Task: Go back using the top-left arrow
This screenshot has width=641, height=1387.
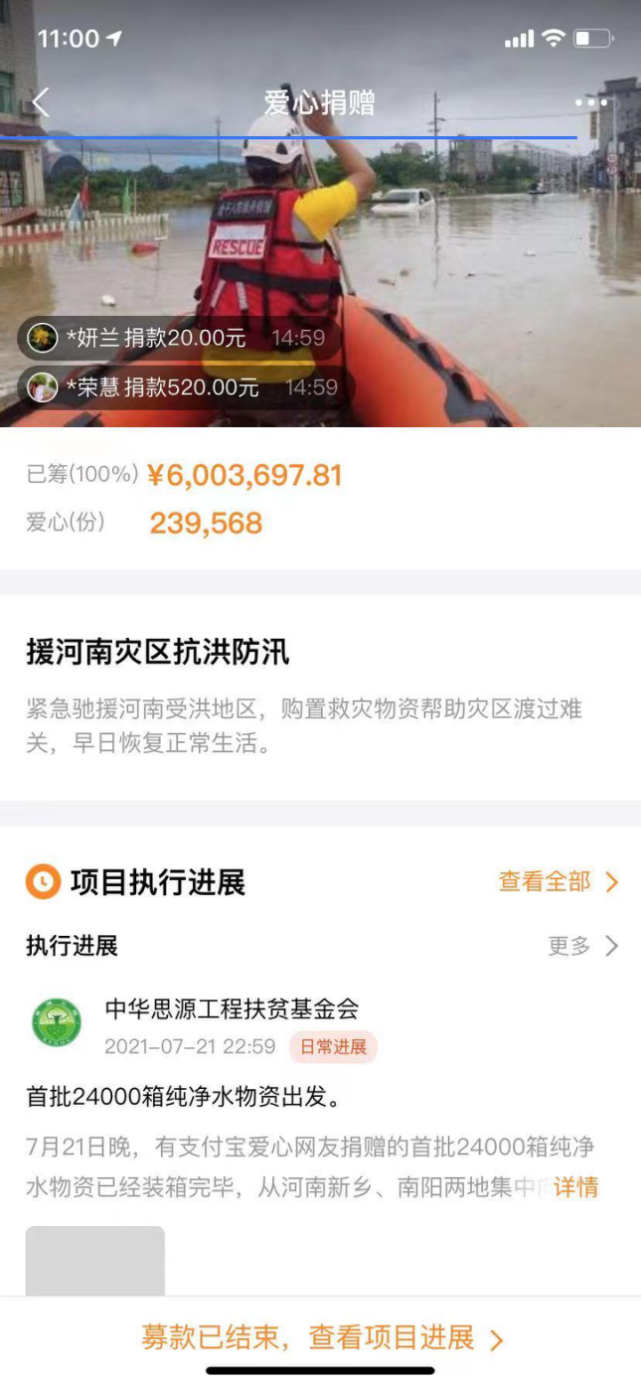Action: (40, 102)
